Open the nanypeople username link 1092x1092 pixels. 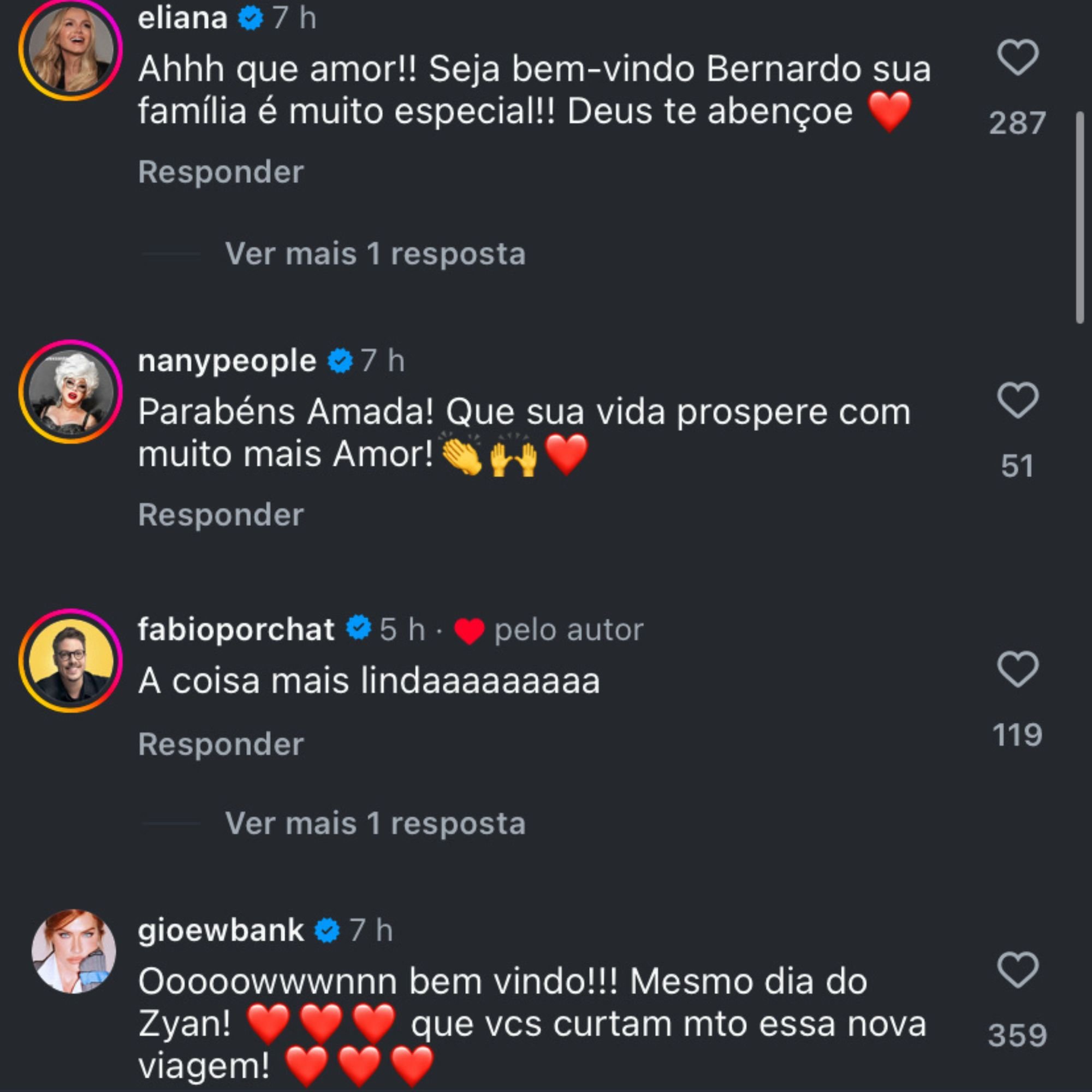[x=227, y=360]
